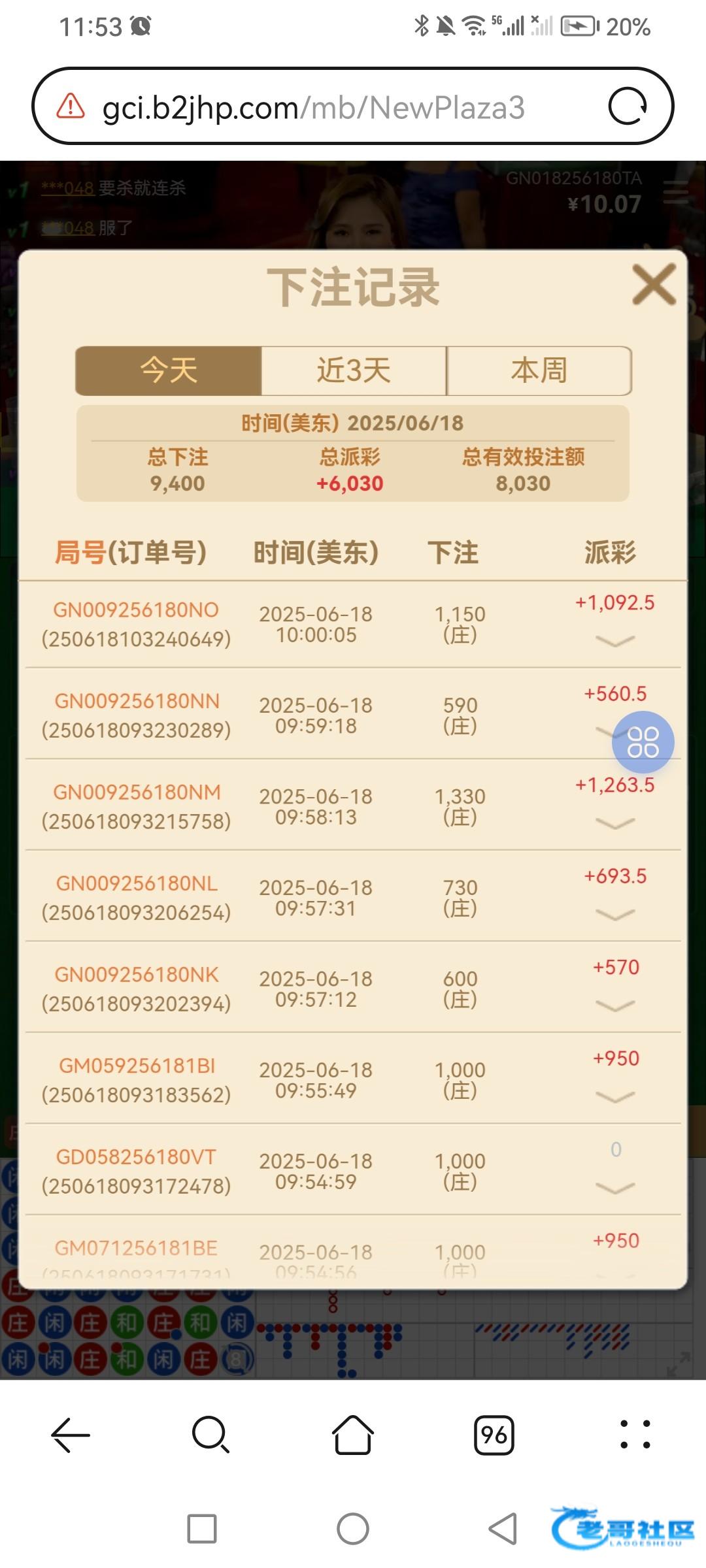This screenshot has width=706, height=1568.
Task: Close the 下注记录 dialog
Action: click(653, 285)
